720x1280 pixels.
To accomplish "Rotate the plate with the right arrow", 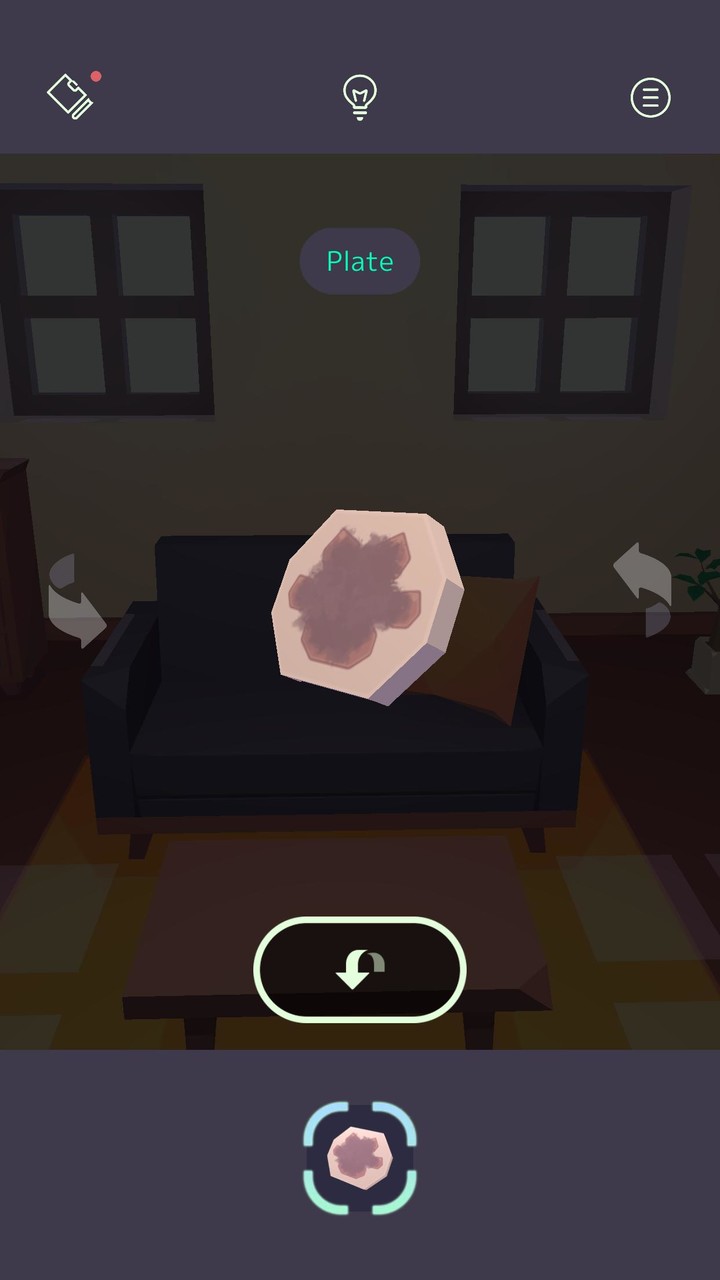I will pyautogui.click(x=643, y=589).
